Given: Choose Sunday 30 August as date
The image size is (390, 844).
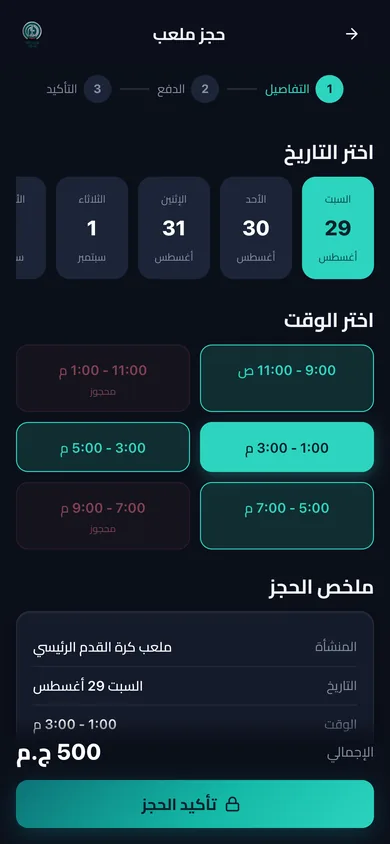Looking at the screenshot, I should click(x=256, y=228).
